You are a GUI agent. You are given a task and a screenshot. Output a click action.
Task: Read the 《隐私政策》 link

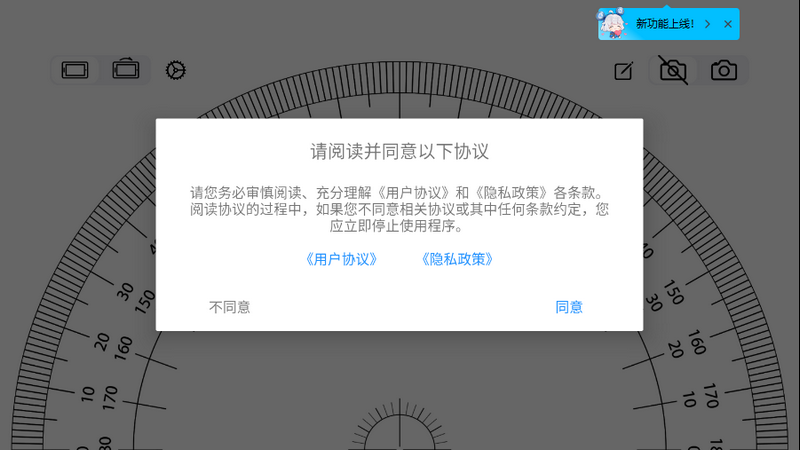point(457,259)
